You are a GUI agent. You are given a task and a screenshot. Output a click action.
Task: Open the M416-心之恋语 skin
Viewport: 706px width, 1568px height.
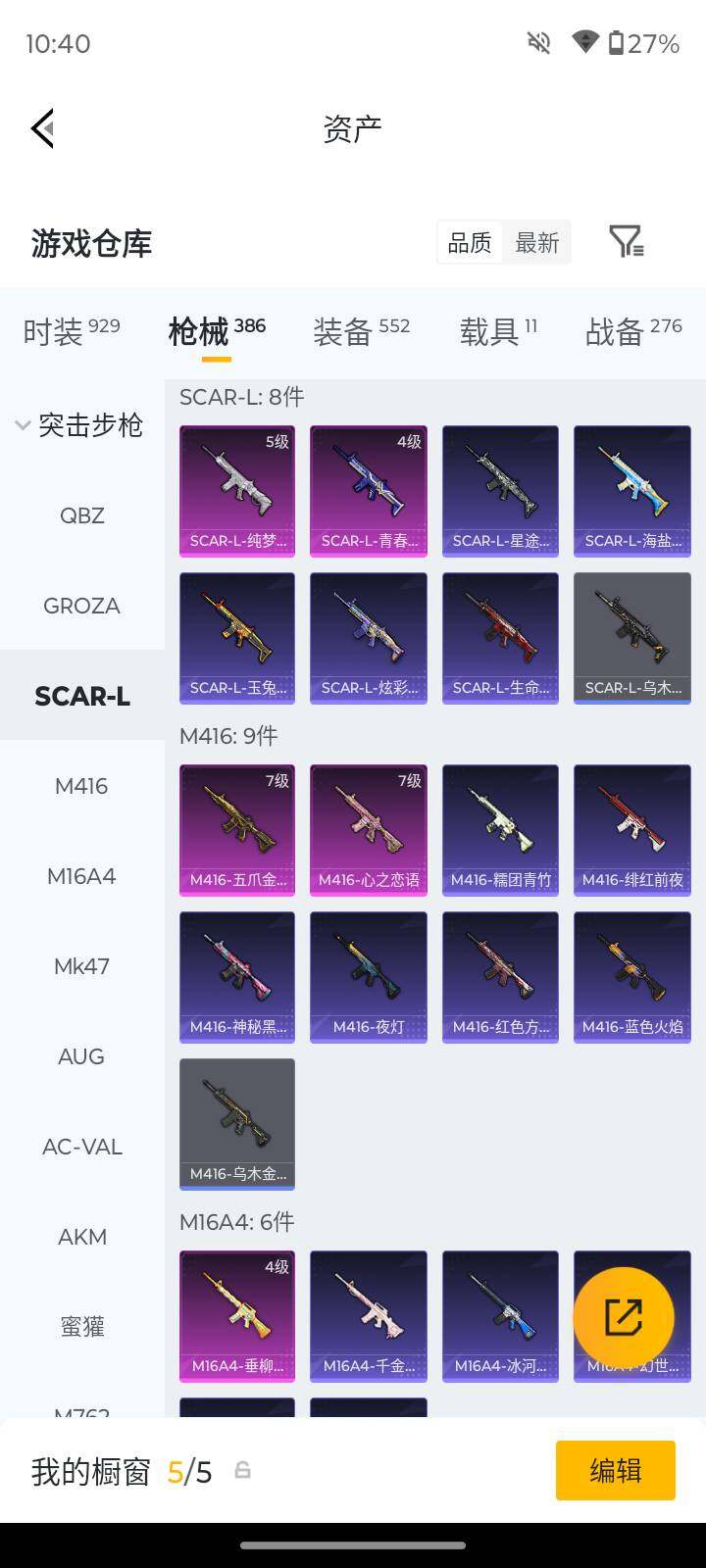pyautogui.click(x=369, y=829)
